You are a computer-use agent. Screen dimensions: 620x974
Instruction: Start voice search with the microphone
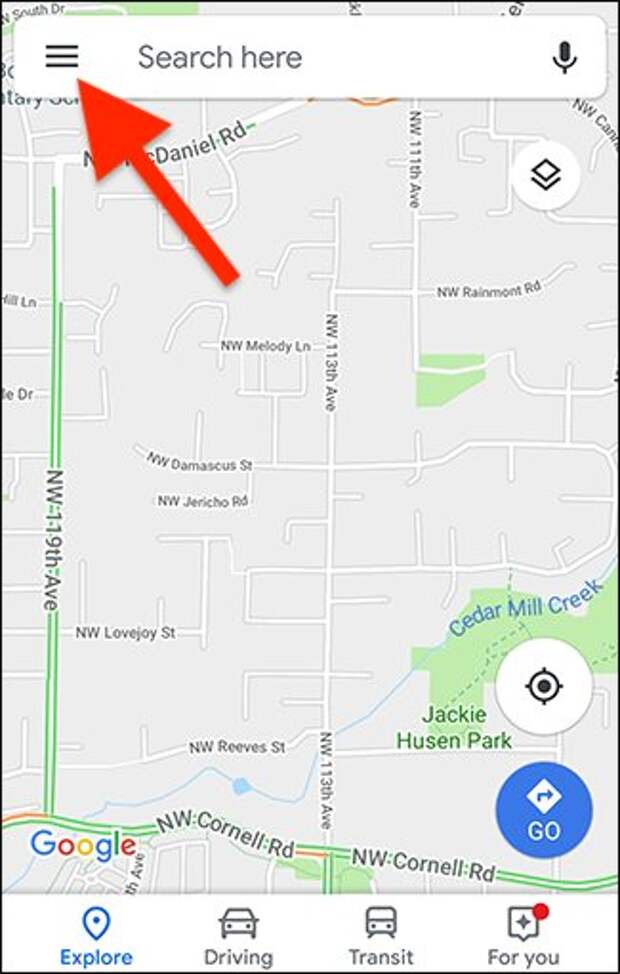click(x=565, y=57)
